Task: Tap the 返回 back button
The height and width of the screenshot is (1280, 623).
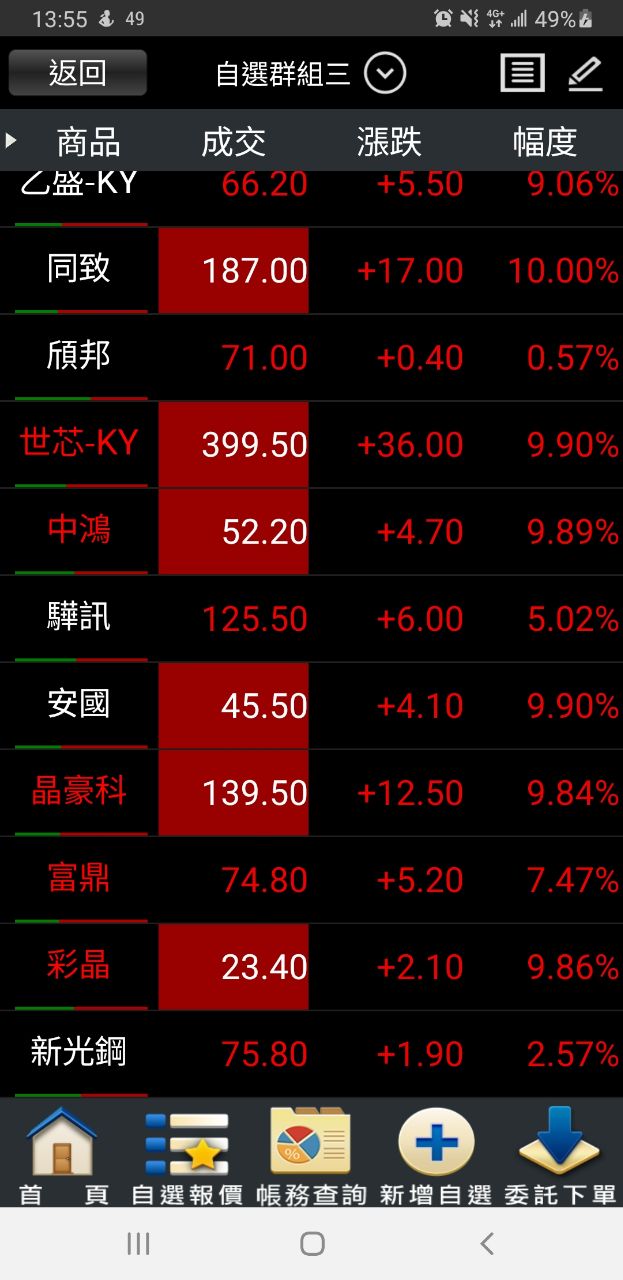Action: [x=77, y=73]
